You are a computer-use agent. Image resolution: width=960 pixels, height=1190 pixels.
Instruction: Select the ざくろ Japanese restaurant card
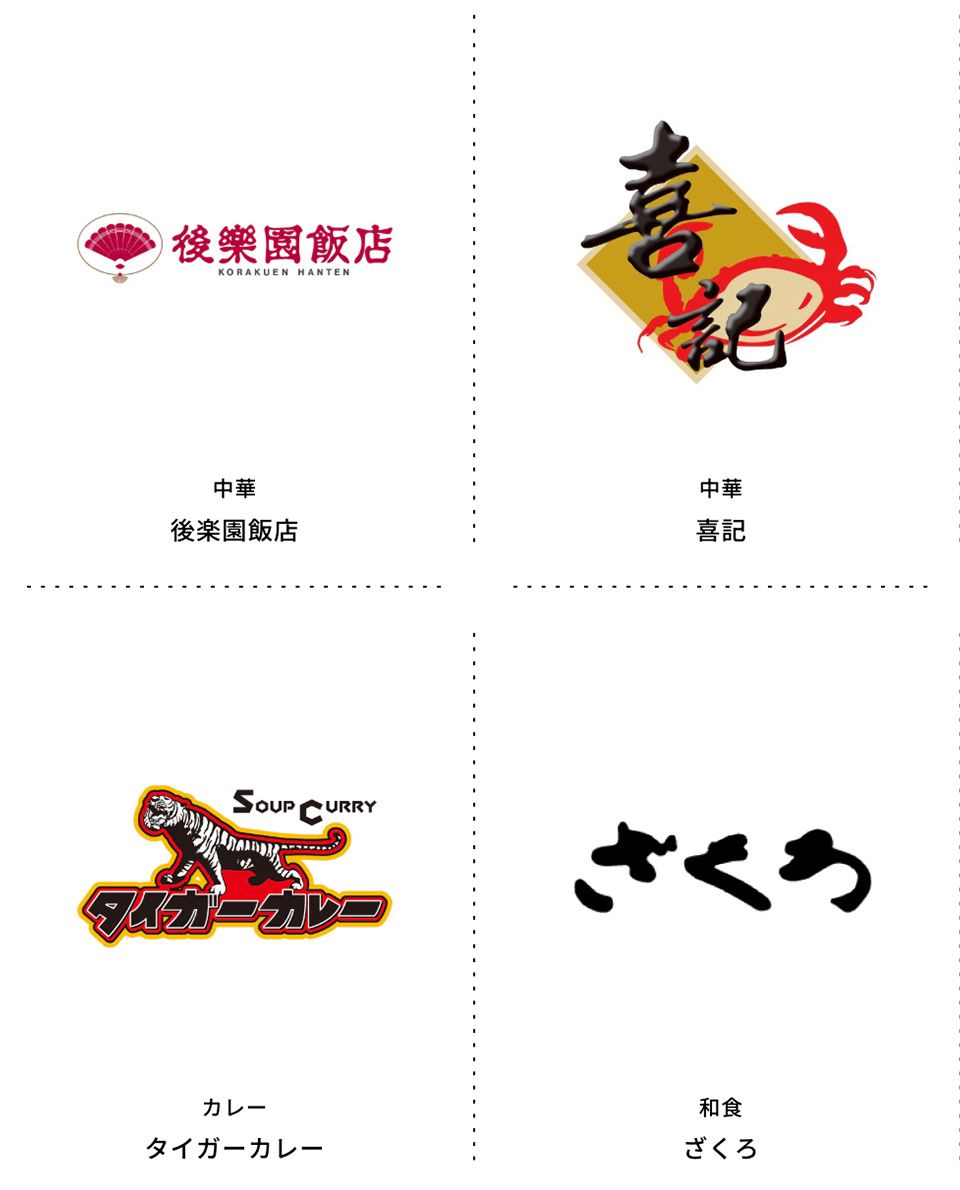click(721, 868)
